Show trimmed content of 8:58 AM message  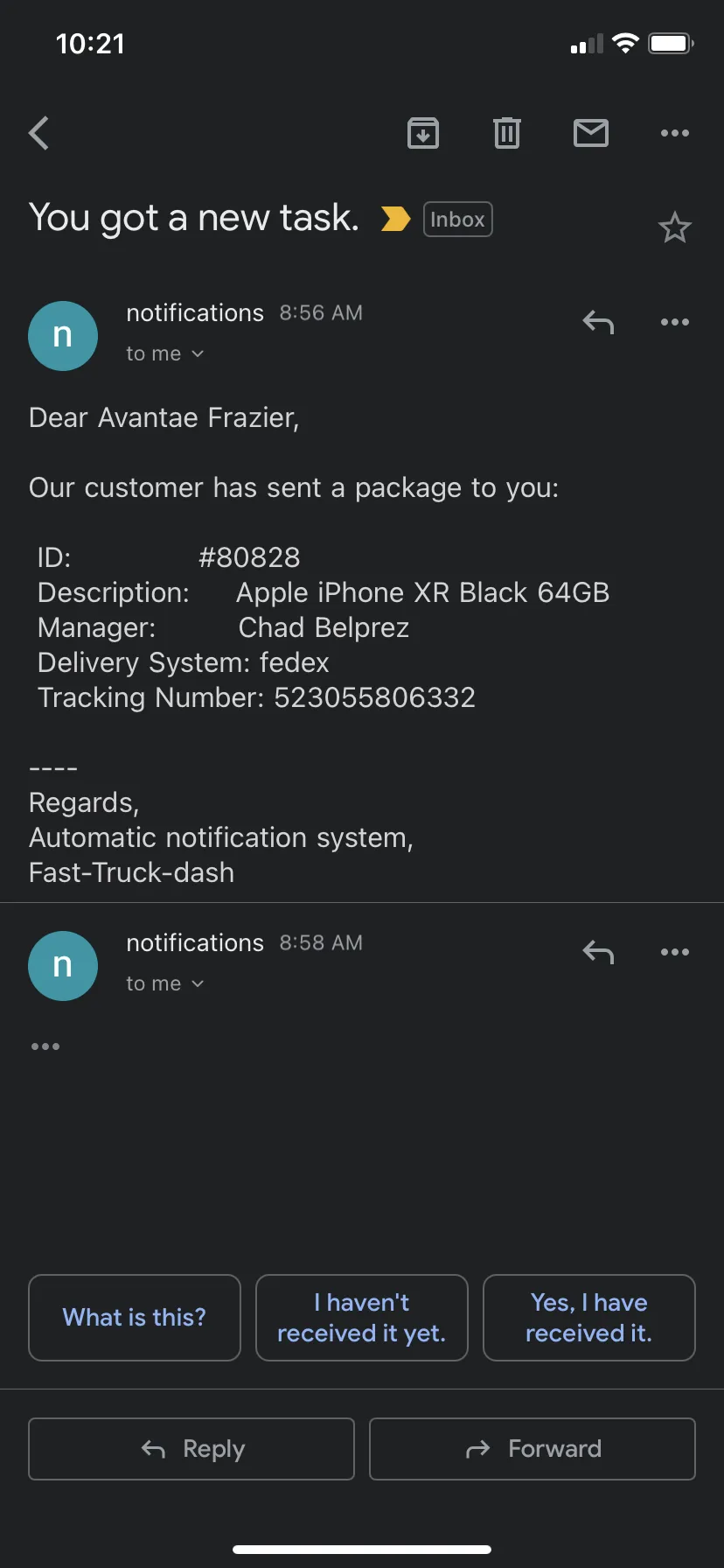(45, 1046)
